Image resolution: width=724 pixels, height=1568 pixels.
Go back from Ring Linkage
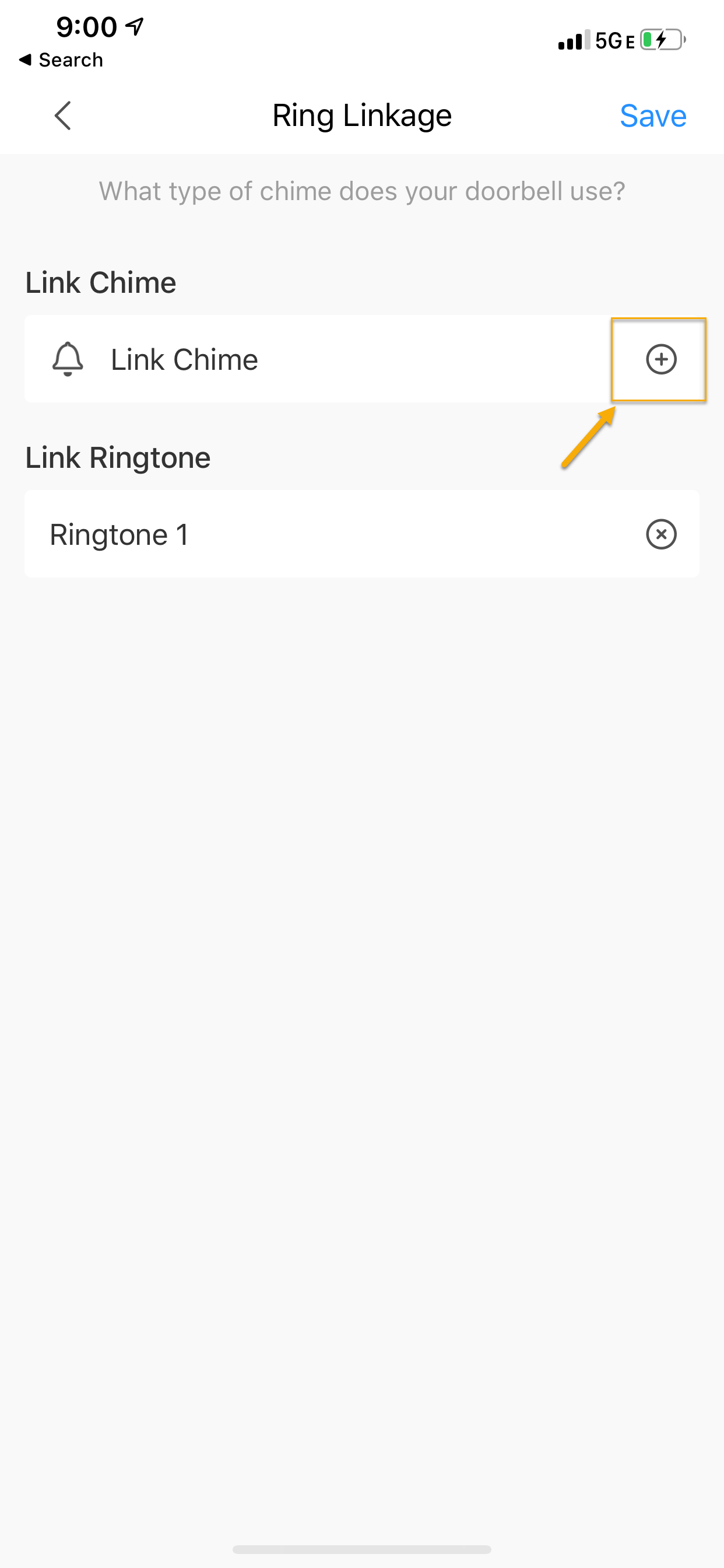[63, 116]
